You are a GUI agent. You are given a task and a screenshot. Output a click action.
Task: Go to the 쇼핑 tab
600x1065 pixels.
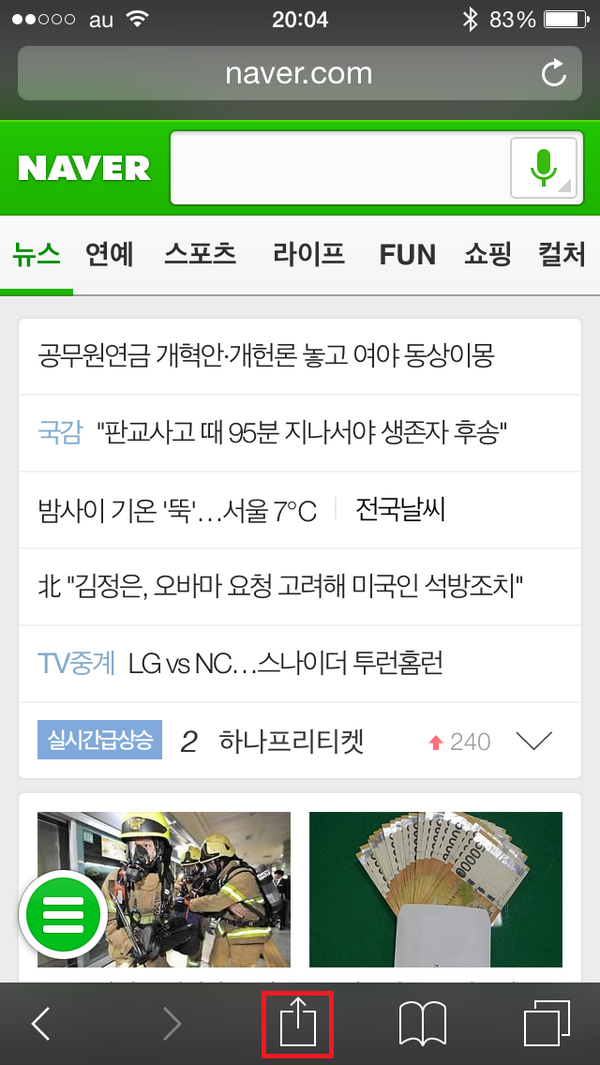pos(487,254)
